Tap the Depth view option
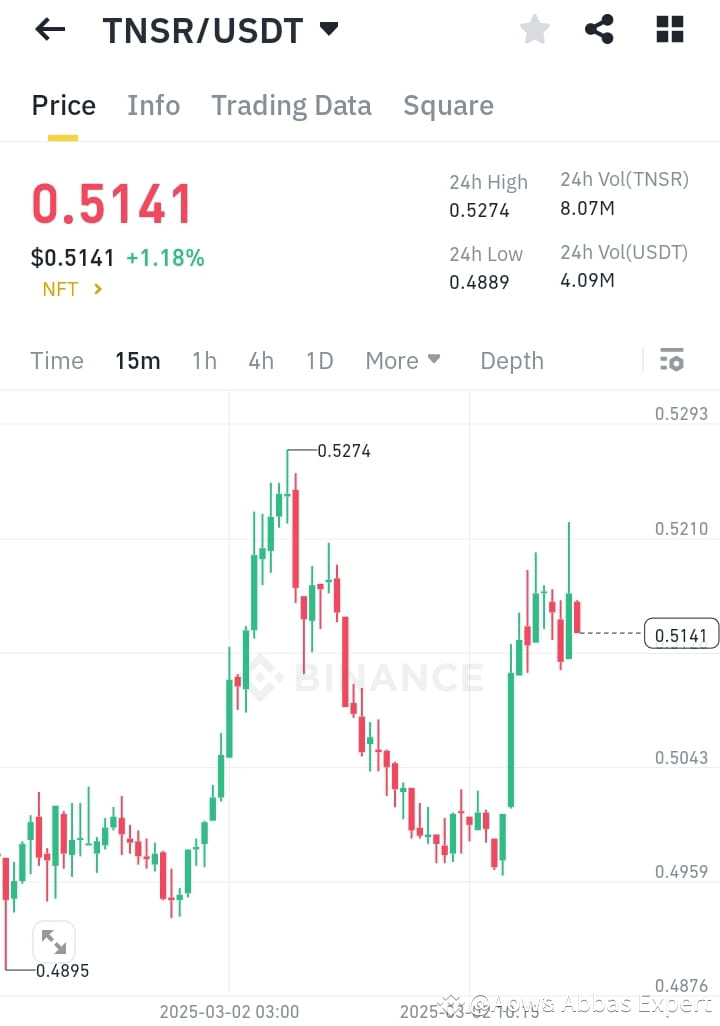 [512, 360]
